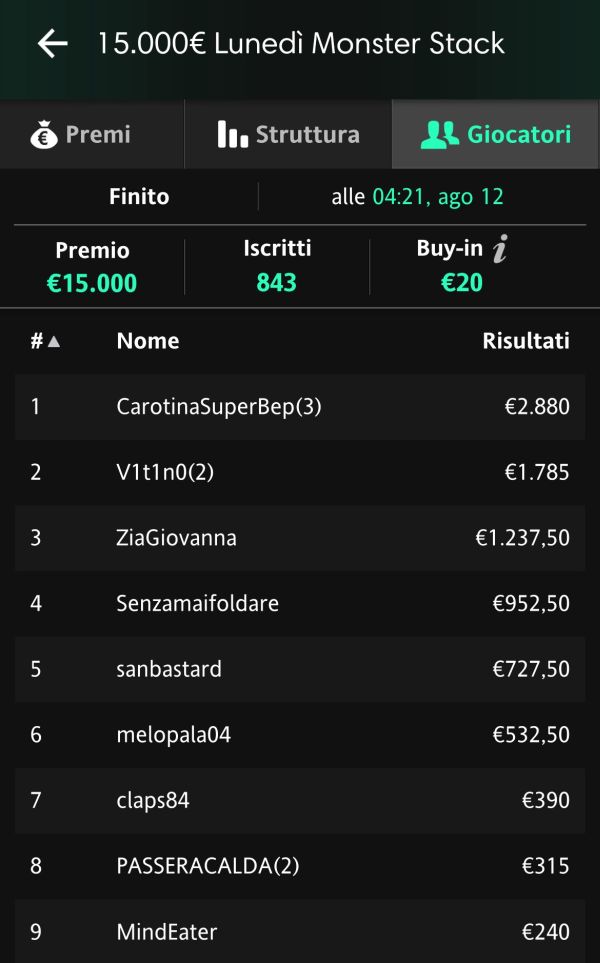The width and height of the screenshot is (600, 963).
Task: Select claps84 player row
Action: pos(300,801)
